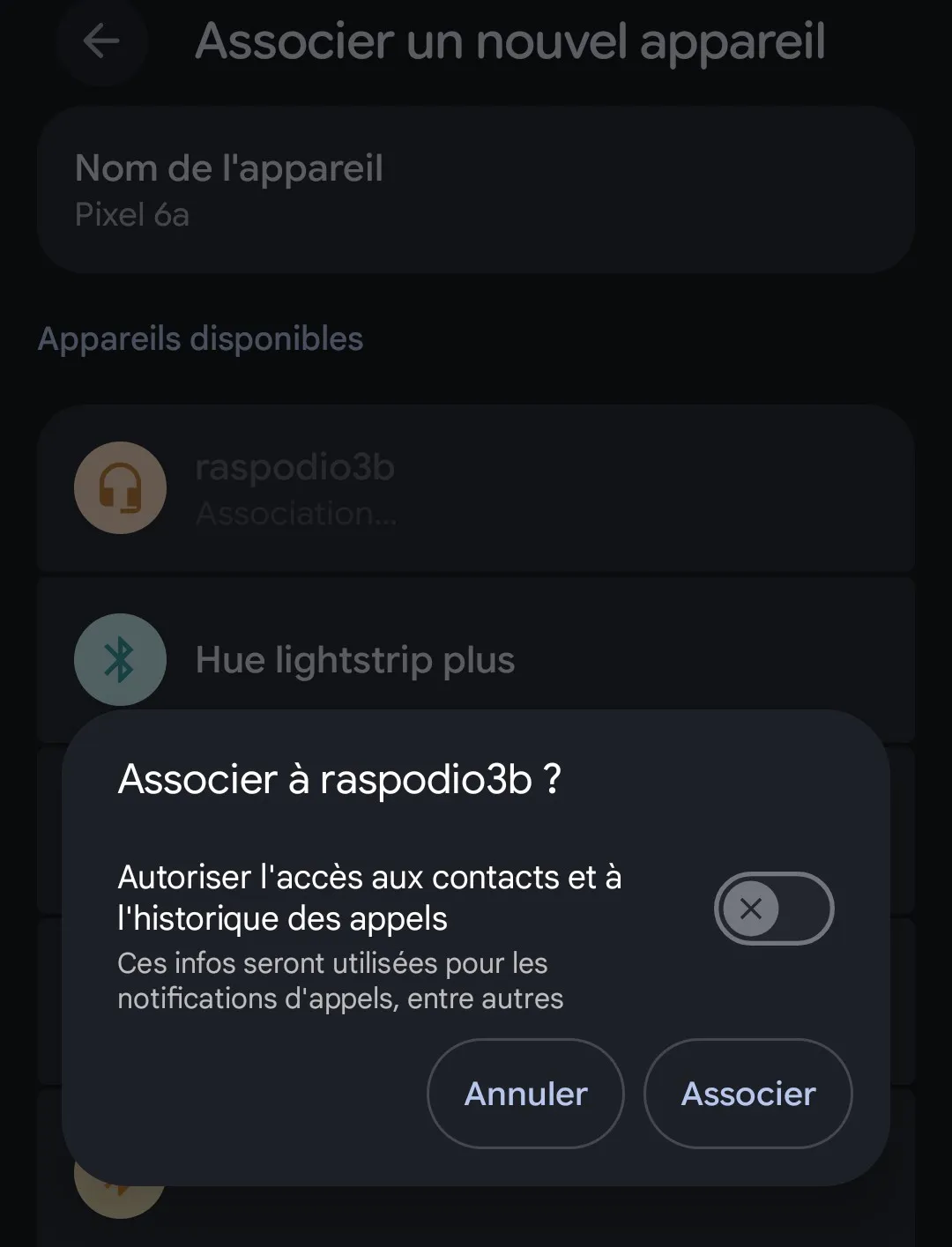This screenshot has height=1247, width=952.
Task: Cancel pairing with the Annuler button
Action: pyautogui.click(x=524, y=1093)
